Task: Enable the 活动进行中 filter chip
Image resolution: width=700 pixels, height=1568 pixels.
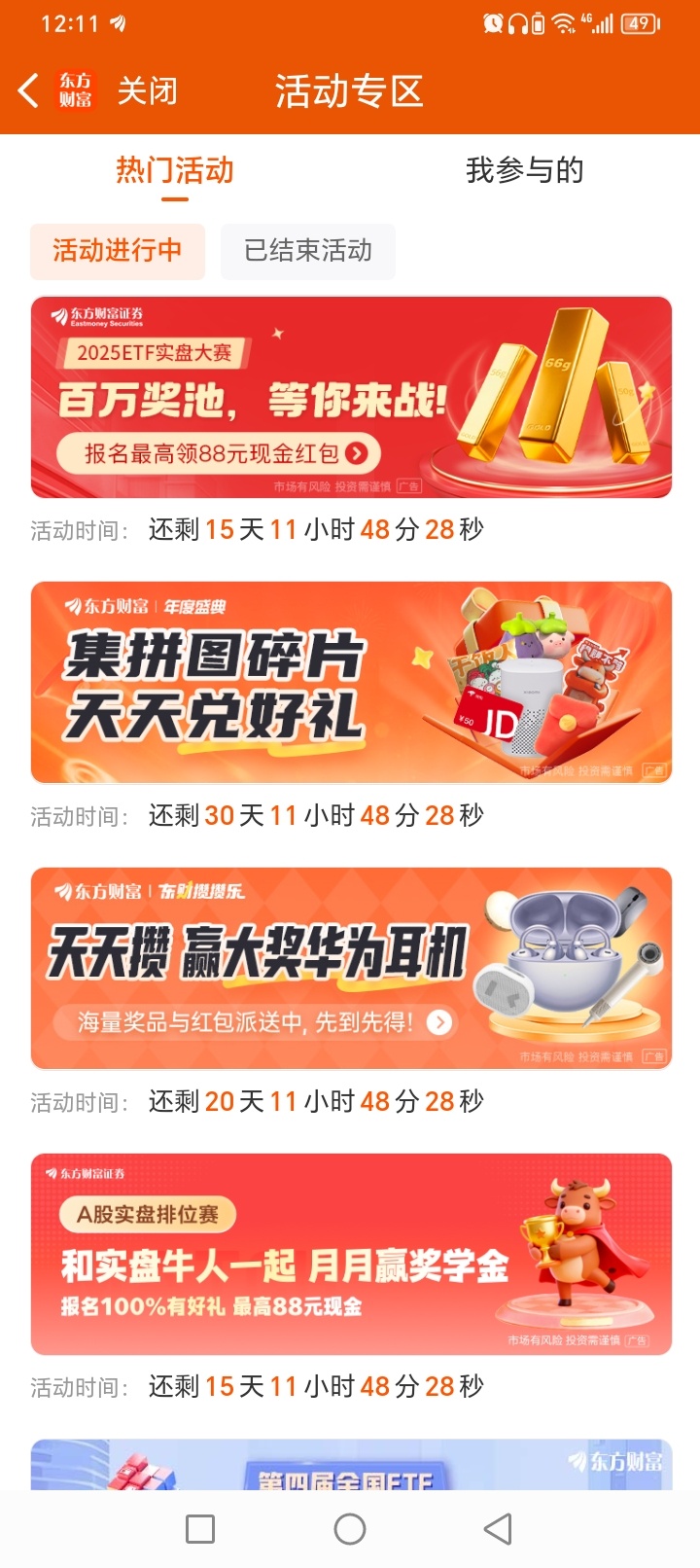Action: pyautogui.click(x=117, y=251)
